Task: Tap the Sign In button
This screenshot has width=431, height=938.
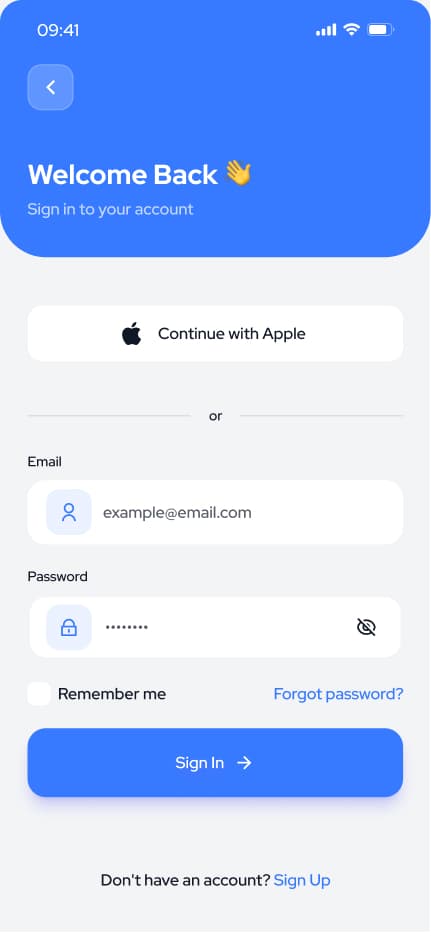Action: point(216,762)
